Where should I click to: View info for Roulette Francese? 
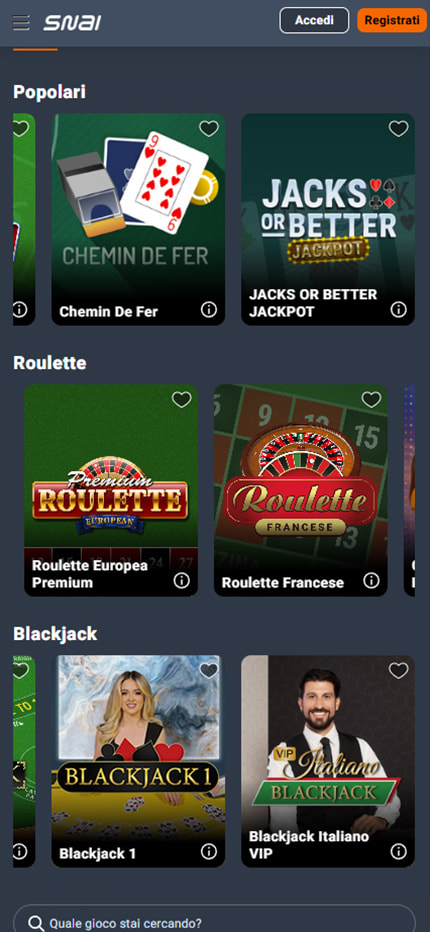point(371,581)
